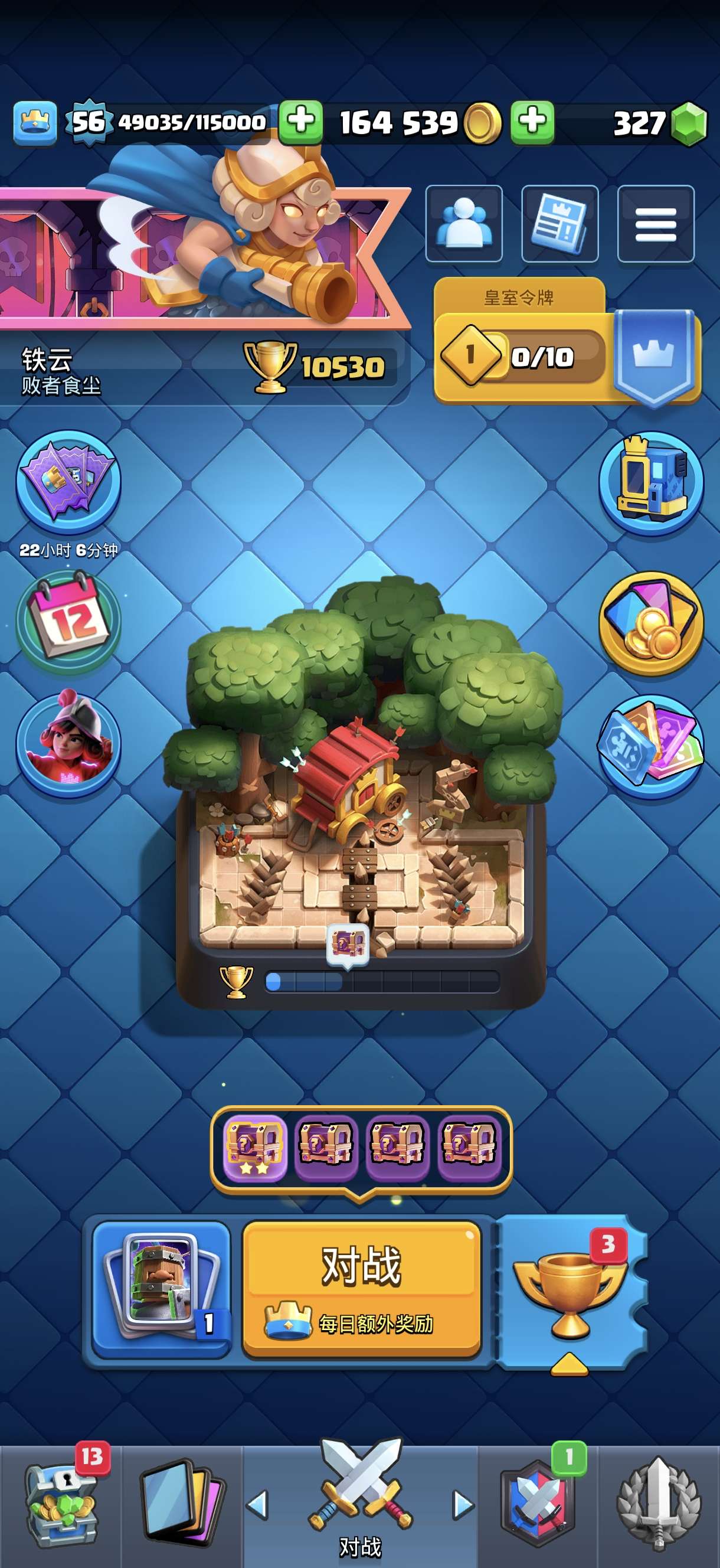This screenshot has width=720, height=1568.
Task: Open the hamburger main menu
Action: (656, 223)
